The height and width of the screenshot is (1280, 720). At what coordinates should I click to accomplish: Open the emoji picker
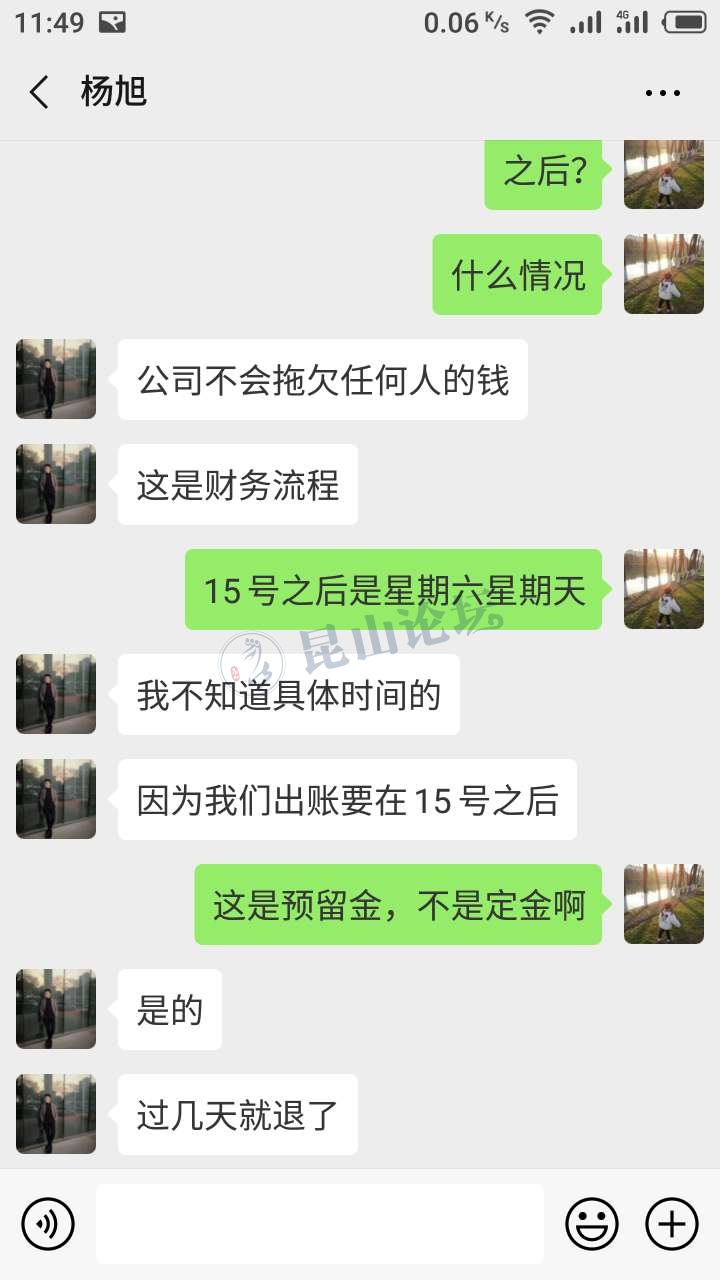tap(592, 1223)
